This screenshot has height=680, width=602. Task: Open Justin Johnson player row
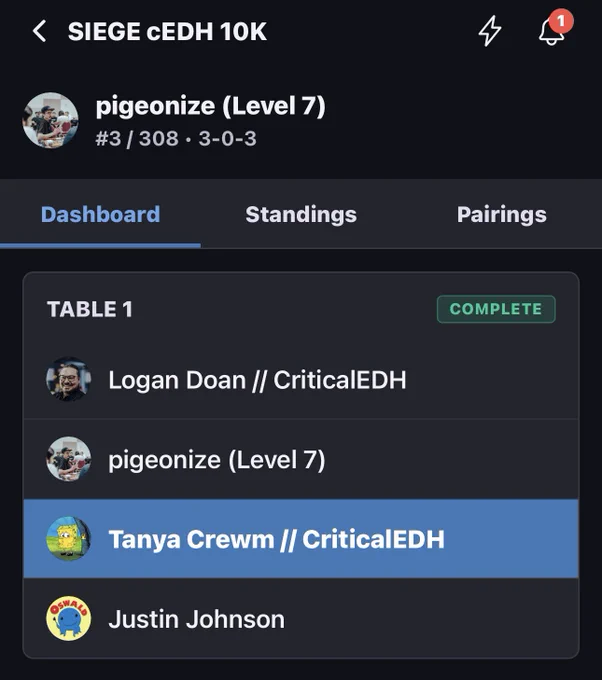pyautogui.click(x=301, y=618)
